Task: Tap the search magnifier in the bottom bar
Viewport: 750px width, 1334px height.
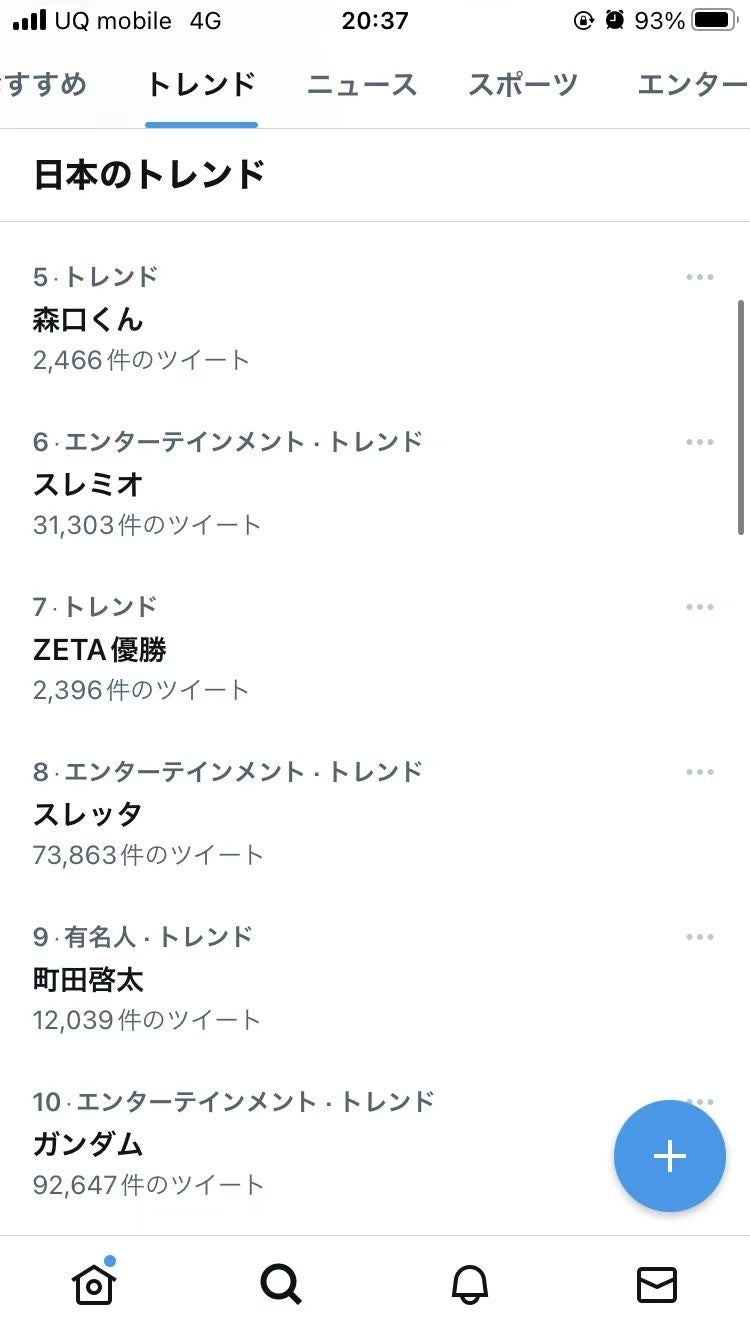Action: 281,1284
